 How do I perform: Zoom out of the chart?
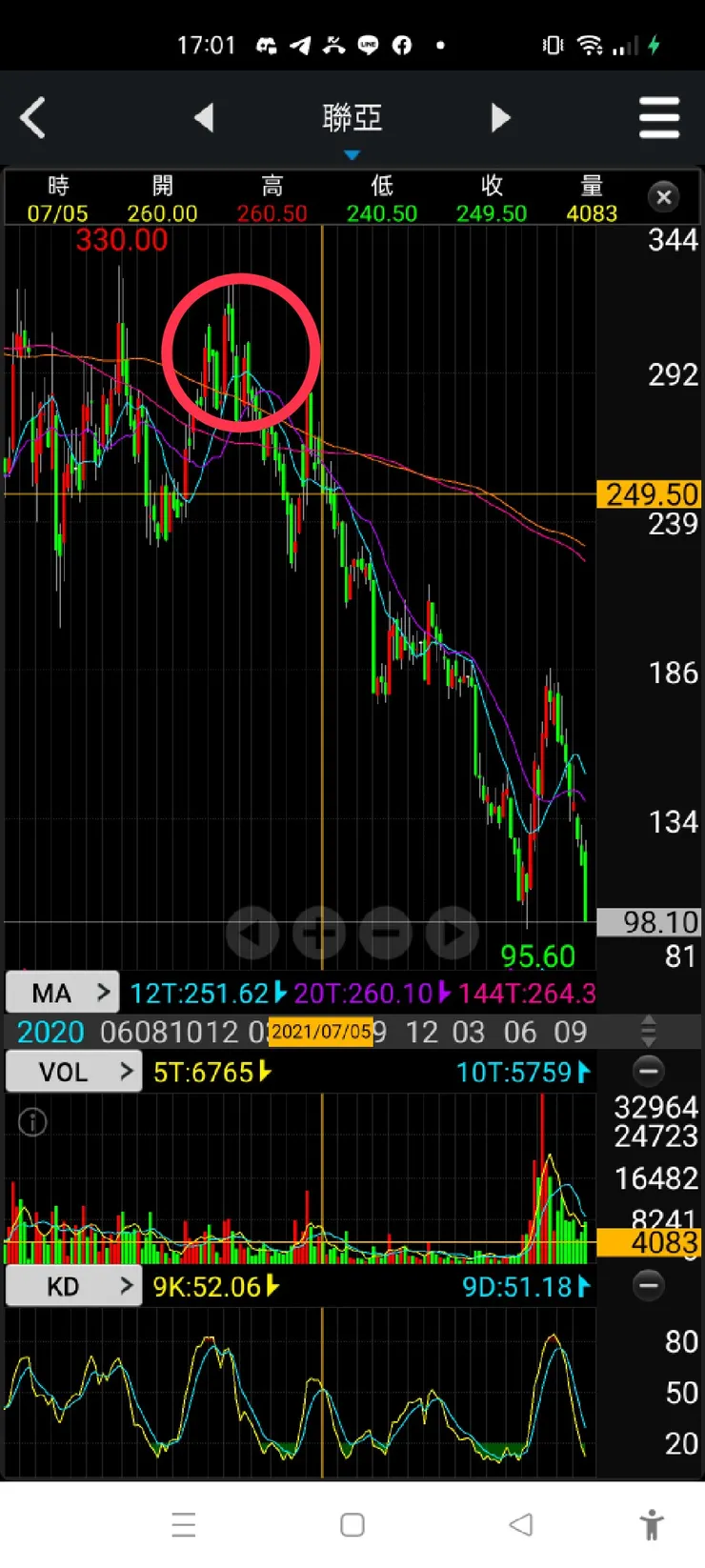(386, 934)
